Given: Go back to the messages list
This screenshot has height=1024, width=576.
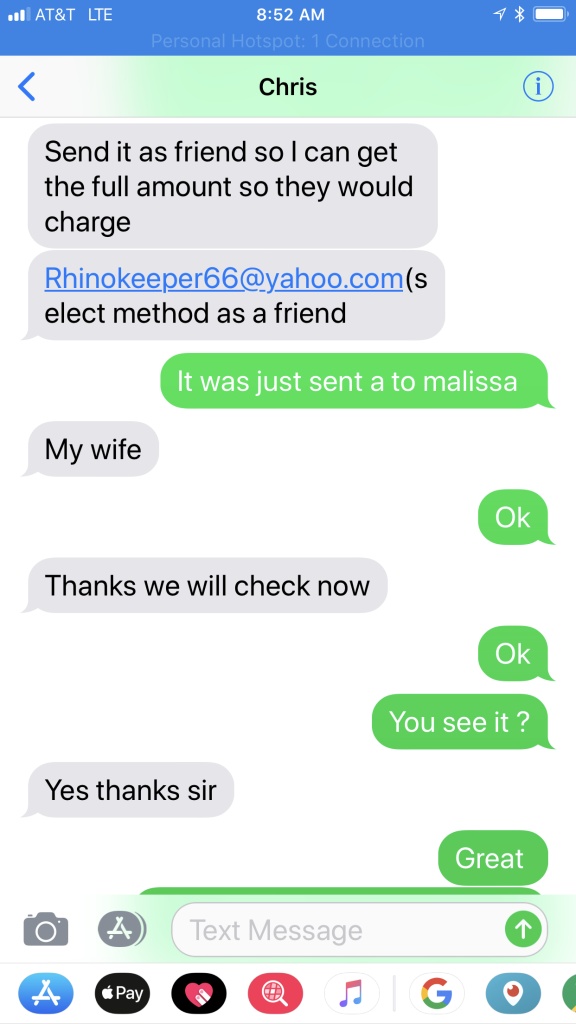Looking at the screenshot, I should tap(27, 86).
